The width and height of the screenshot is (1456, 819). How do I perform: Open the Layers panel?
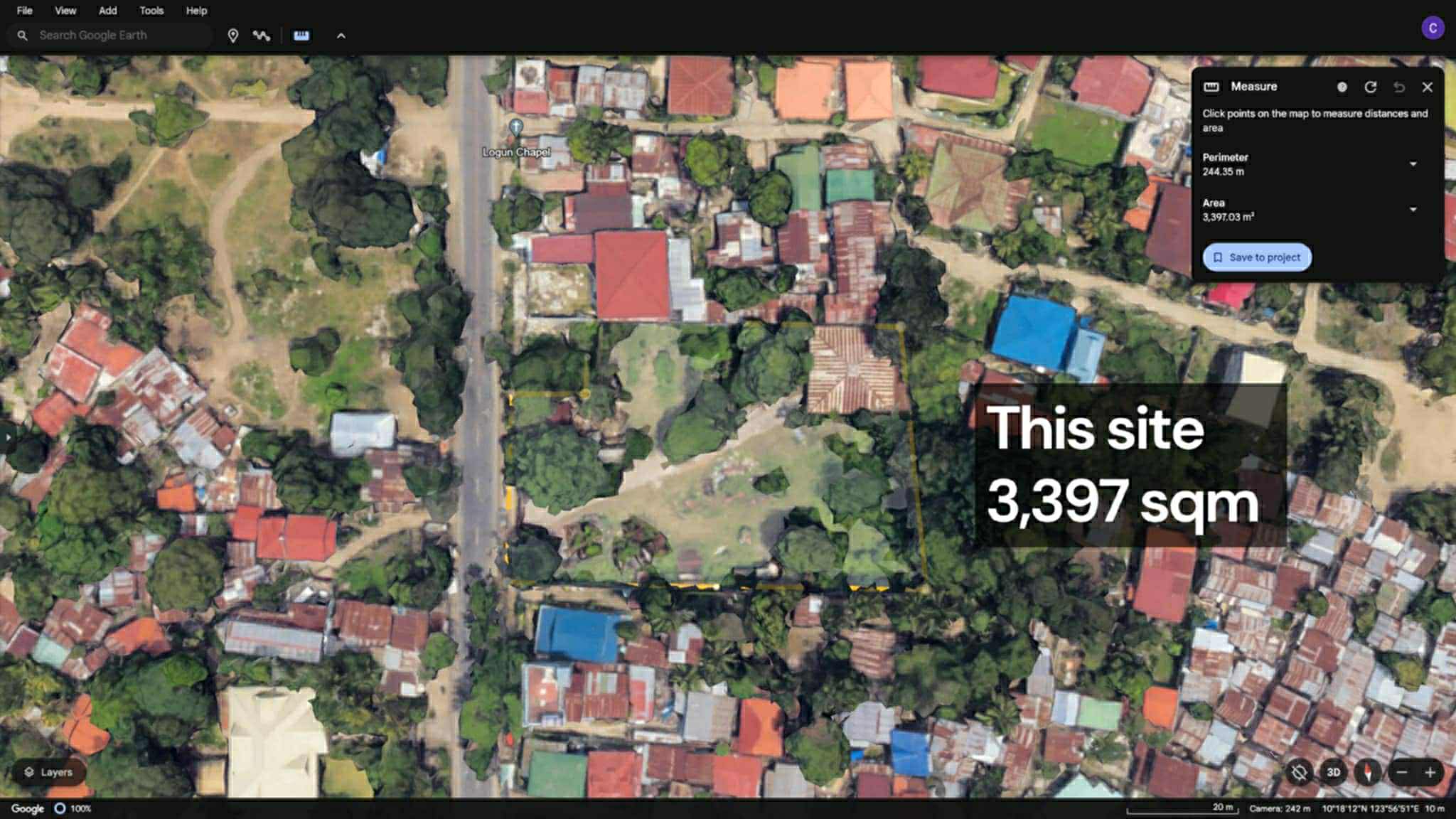[49, 772]
